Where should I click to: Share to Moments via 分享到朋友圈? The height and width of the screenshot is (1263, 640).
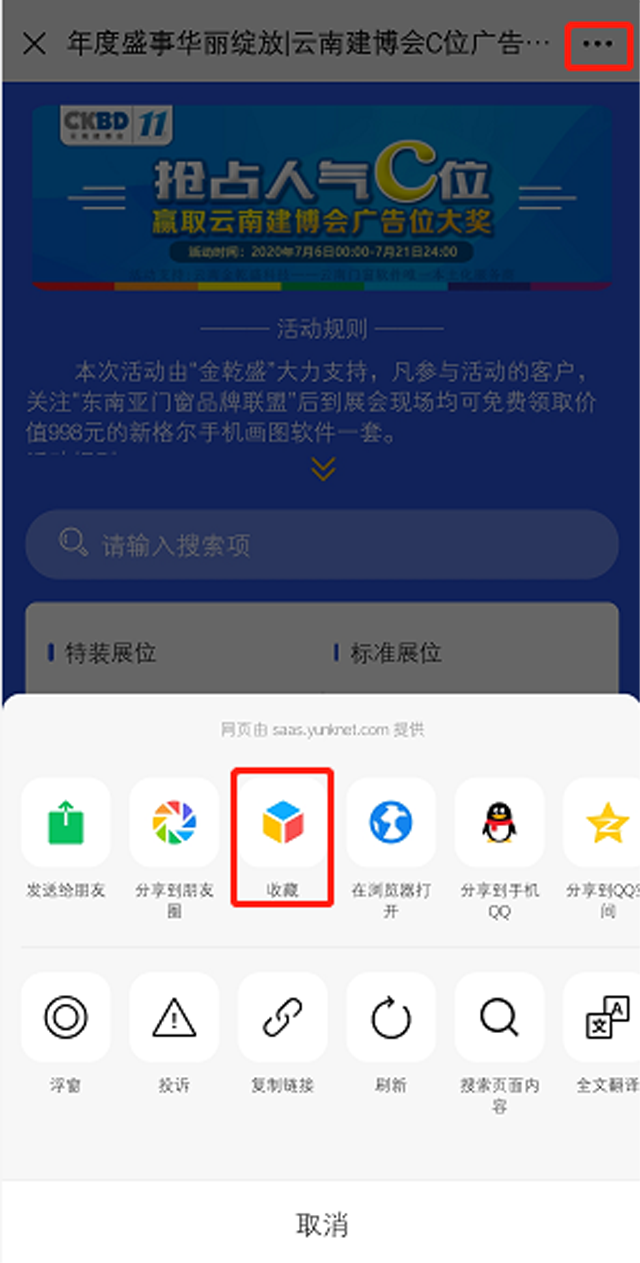(x=174, y=823)
